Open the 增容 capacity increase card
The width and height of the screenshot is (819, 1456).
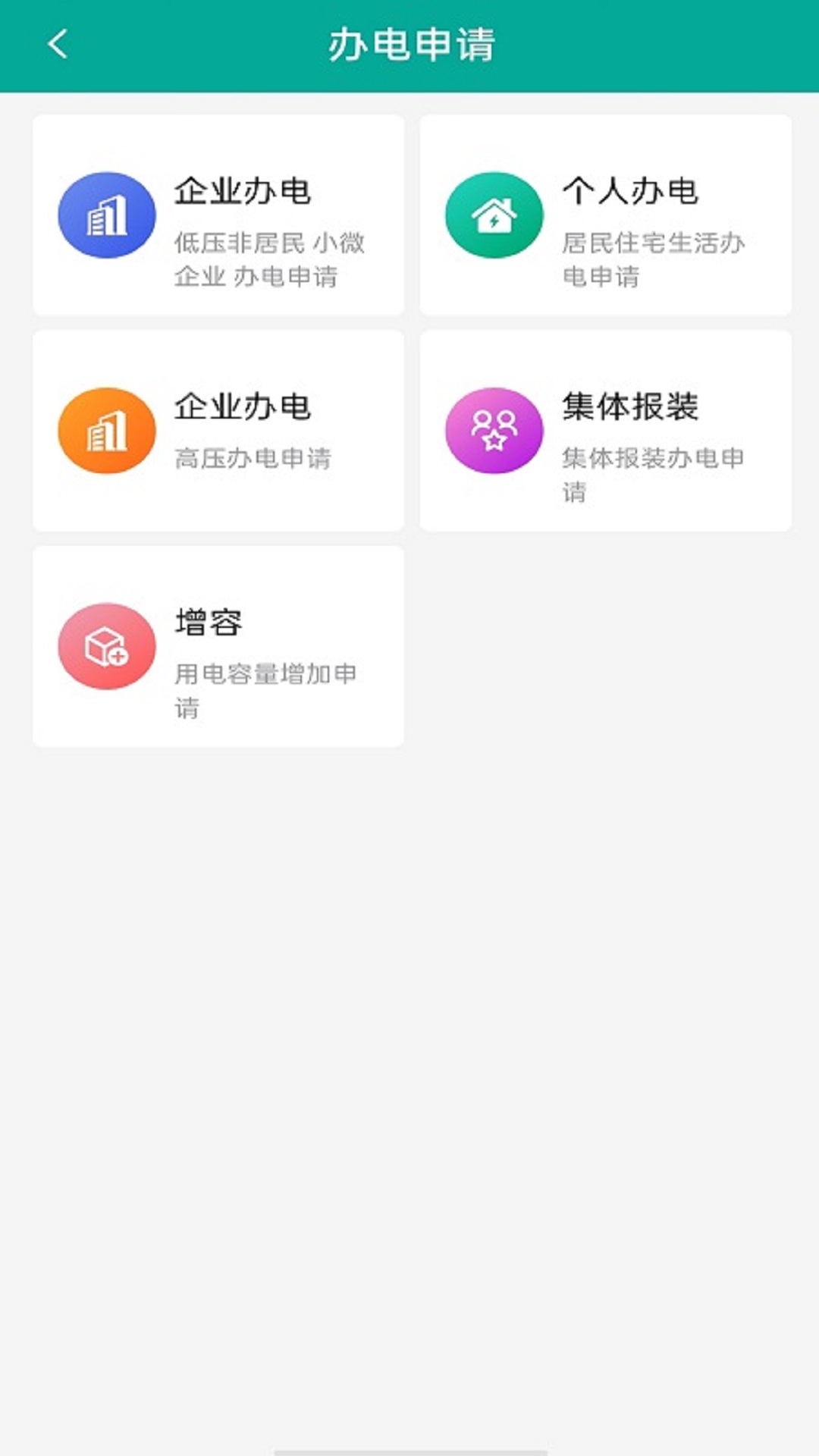click(218, 645)
